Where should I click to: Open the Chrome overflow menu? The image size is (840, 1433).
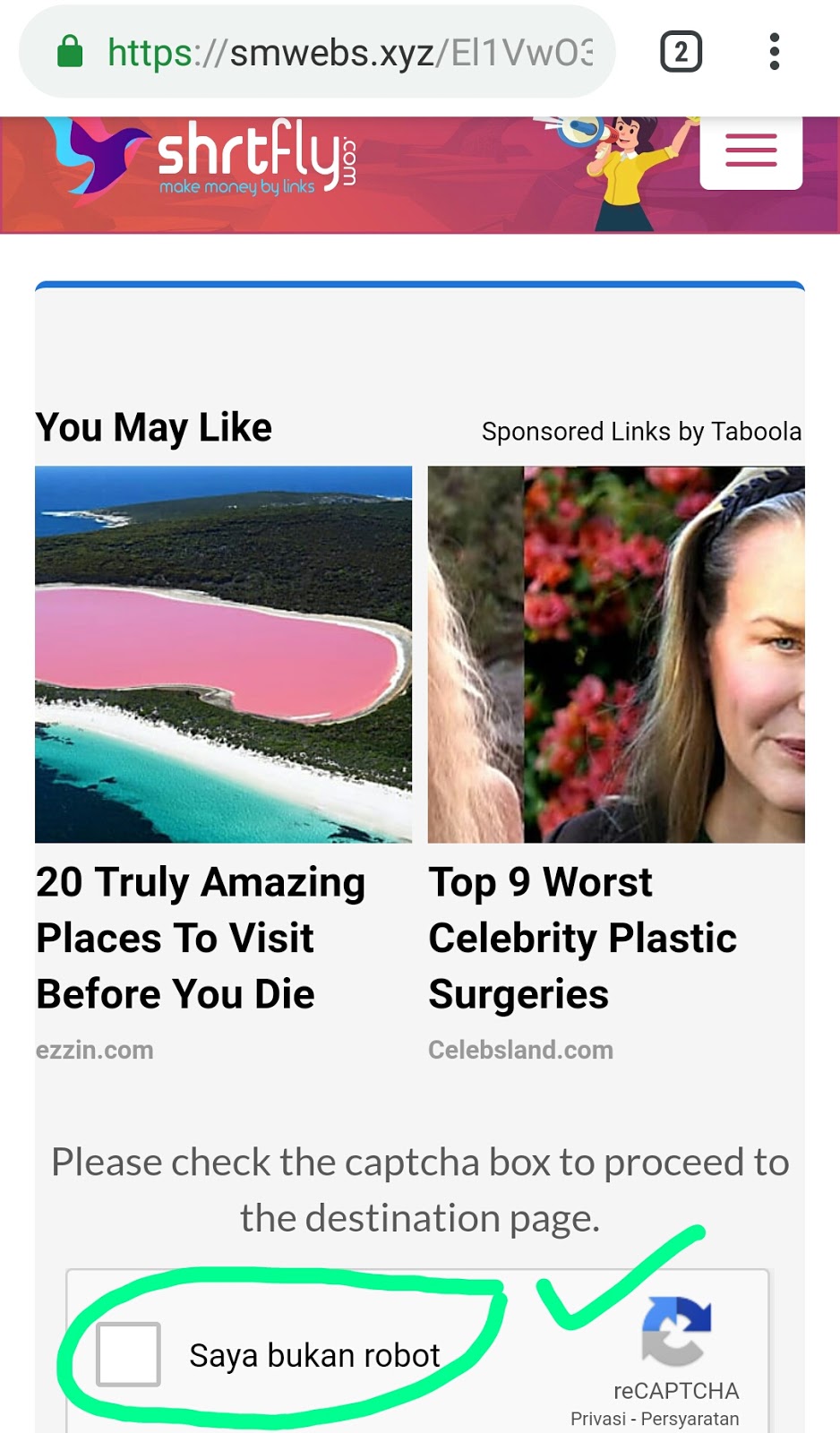pos(775,53)
